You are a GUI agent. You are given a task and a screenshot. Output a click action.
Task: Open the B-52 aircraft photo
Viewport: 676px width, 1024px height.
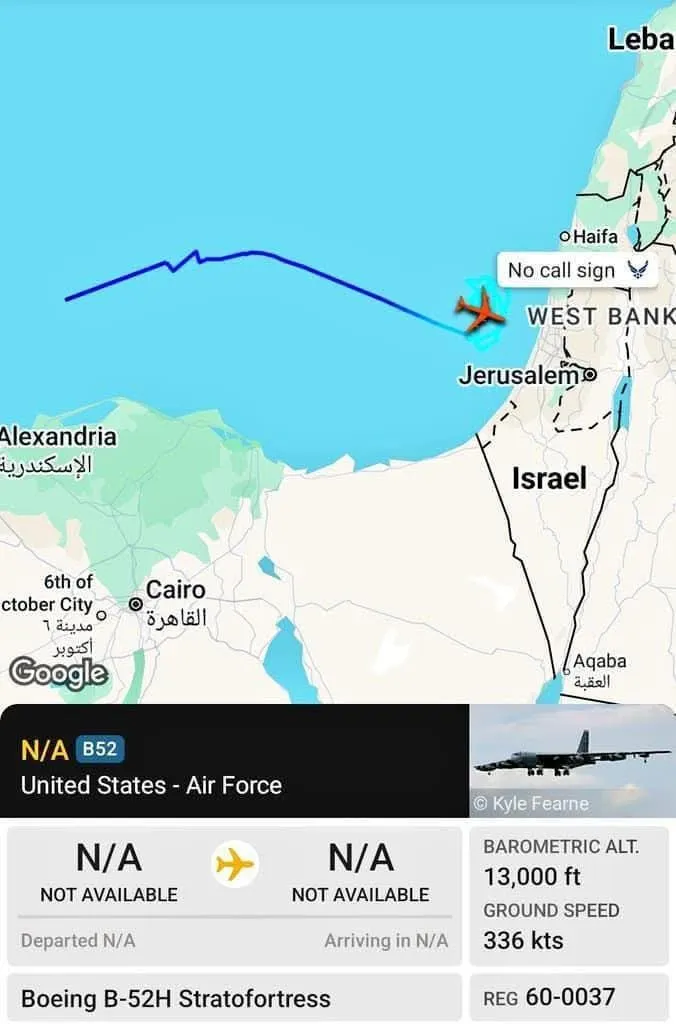[572, 758]
